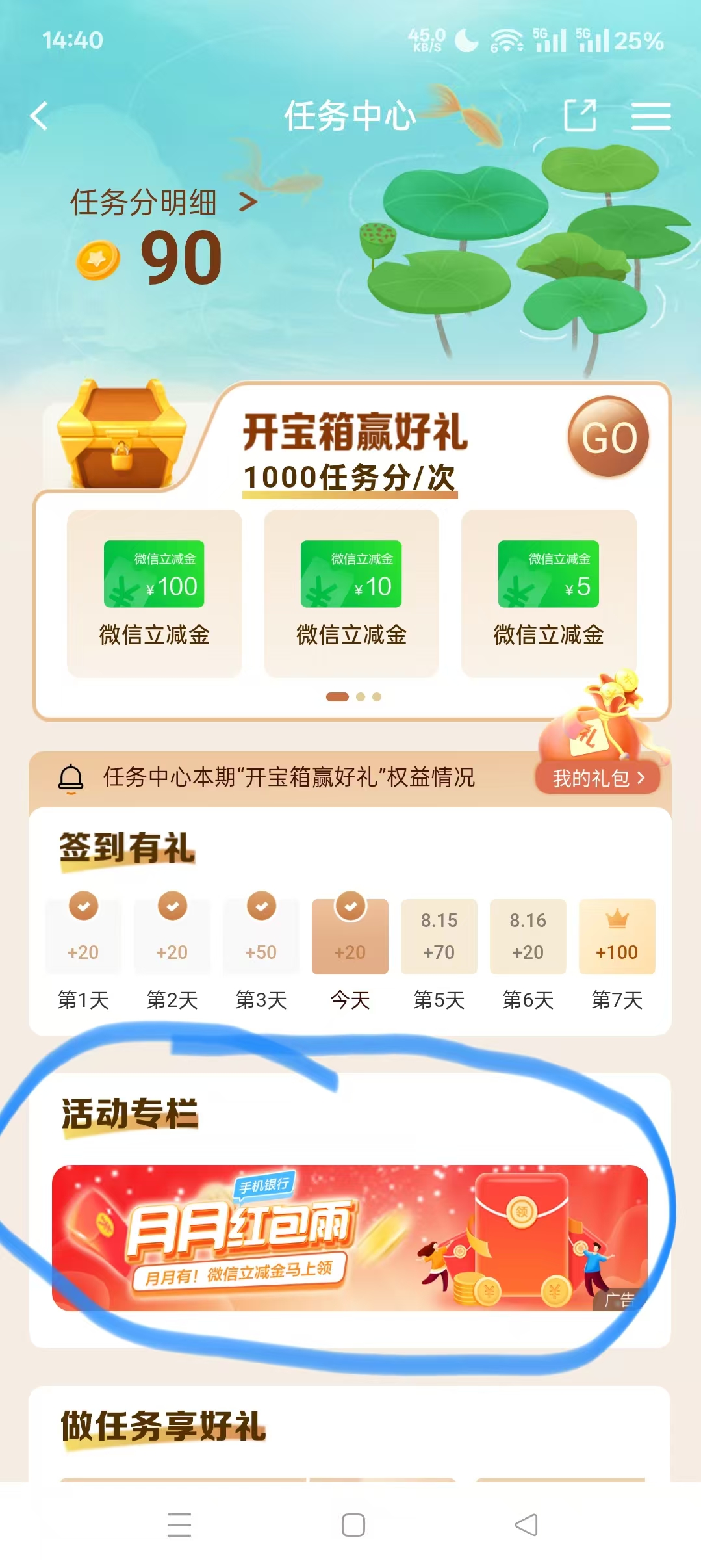Share the task center page
Viewport: 701px width, 1568px height.
coord(580,116)
